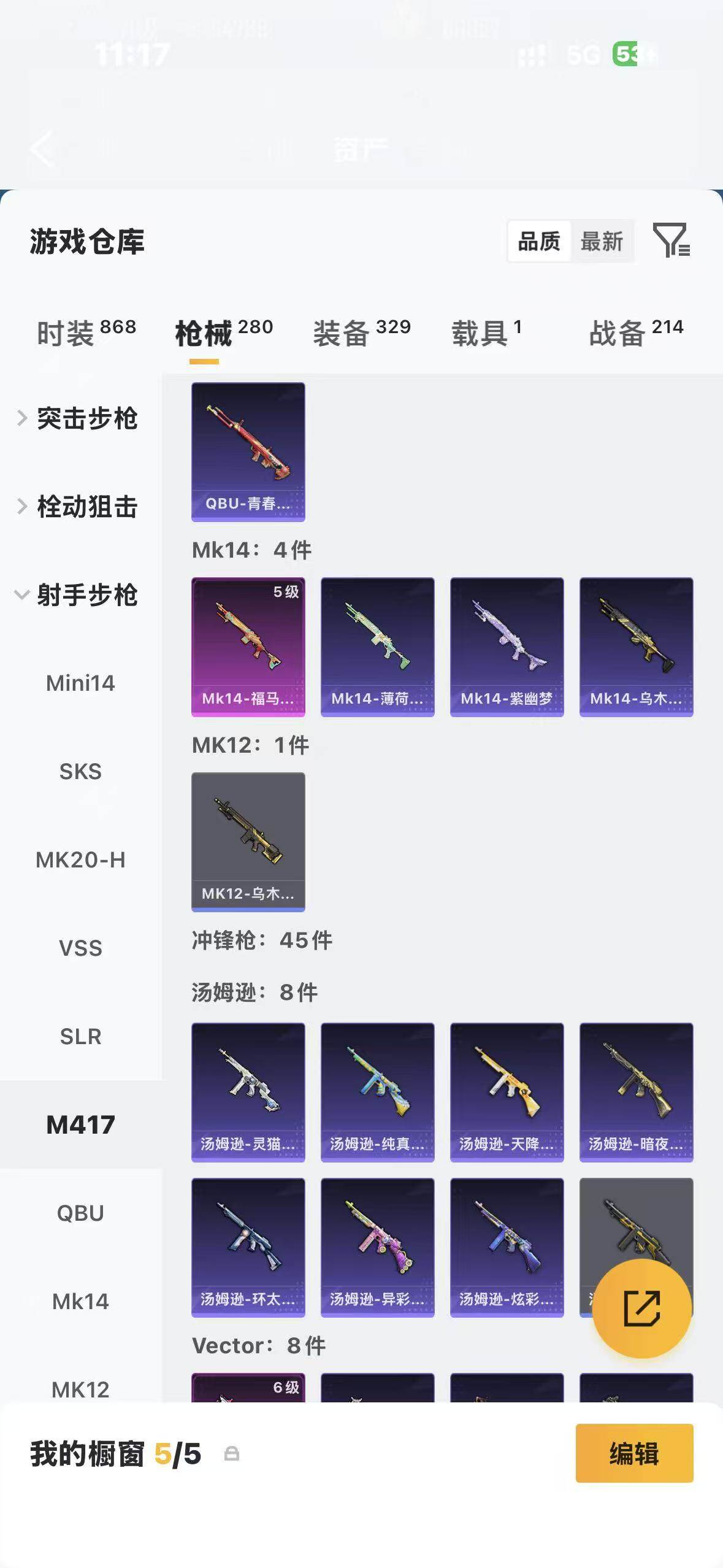This screenshot has width=723, height=1568.
Task: Sort the warehouse by 最新
Action: 602,241
